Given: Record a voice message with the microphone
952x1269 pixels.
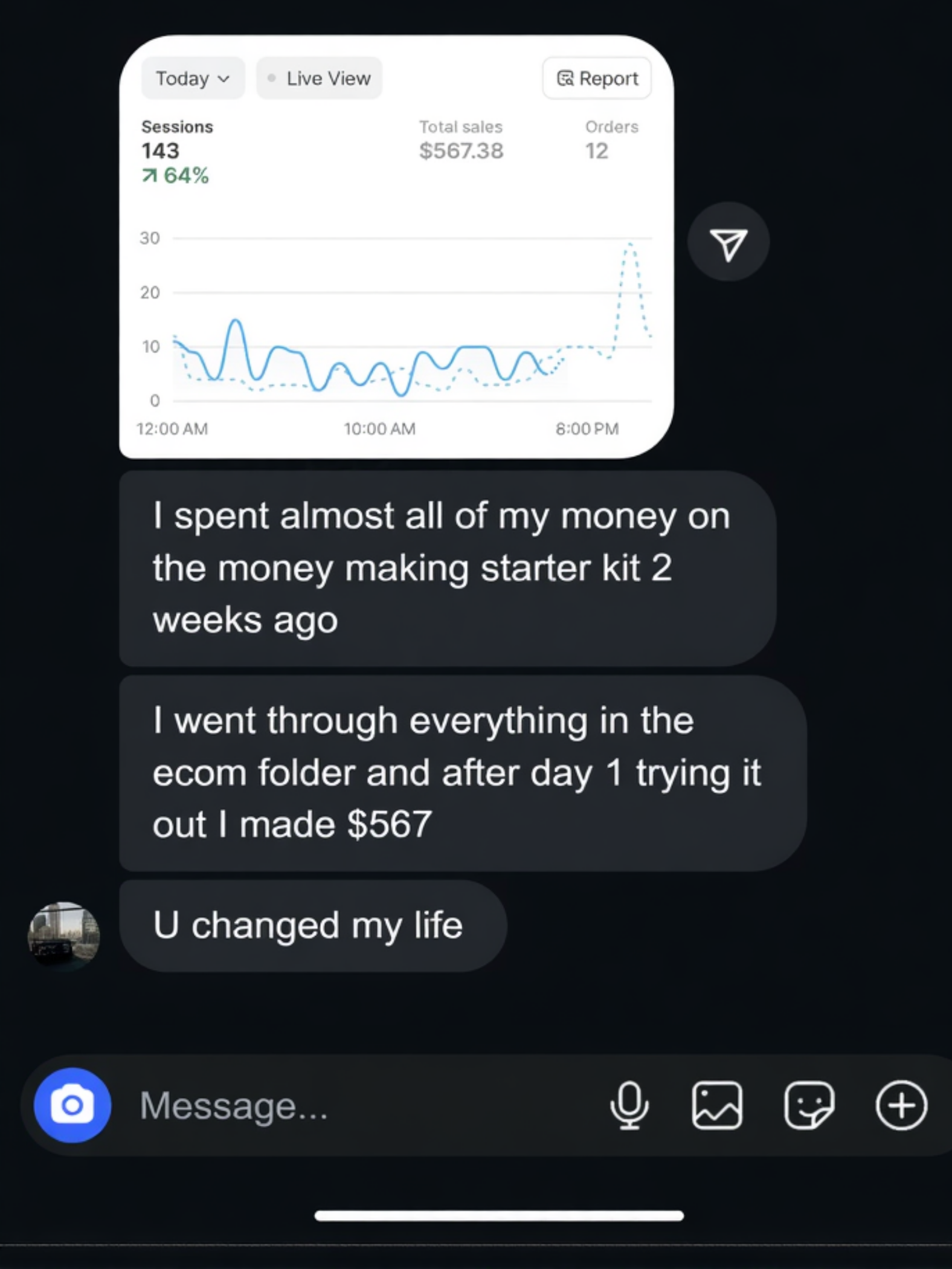Looking at the screenshot, I should (629, 1105).
